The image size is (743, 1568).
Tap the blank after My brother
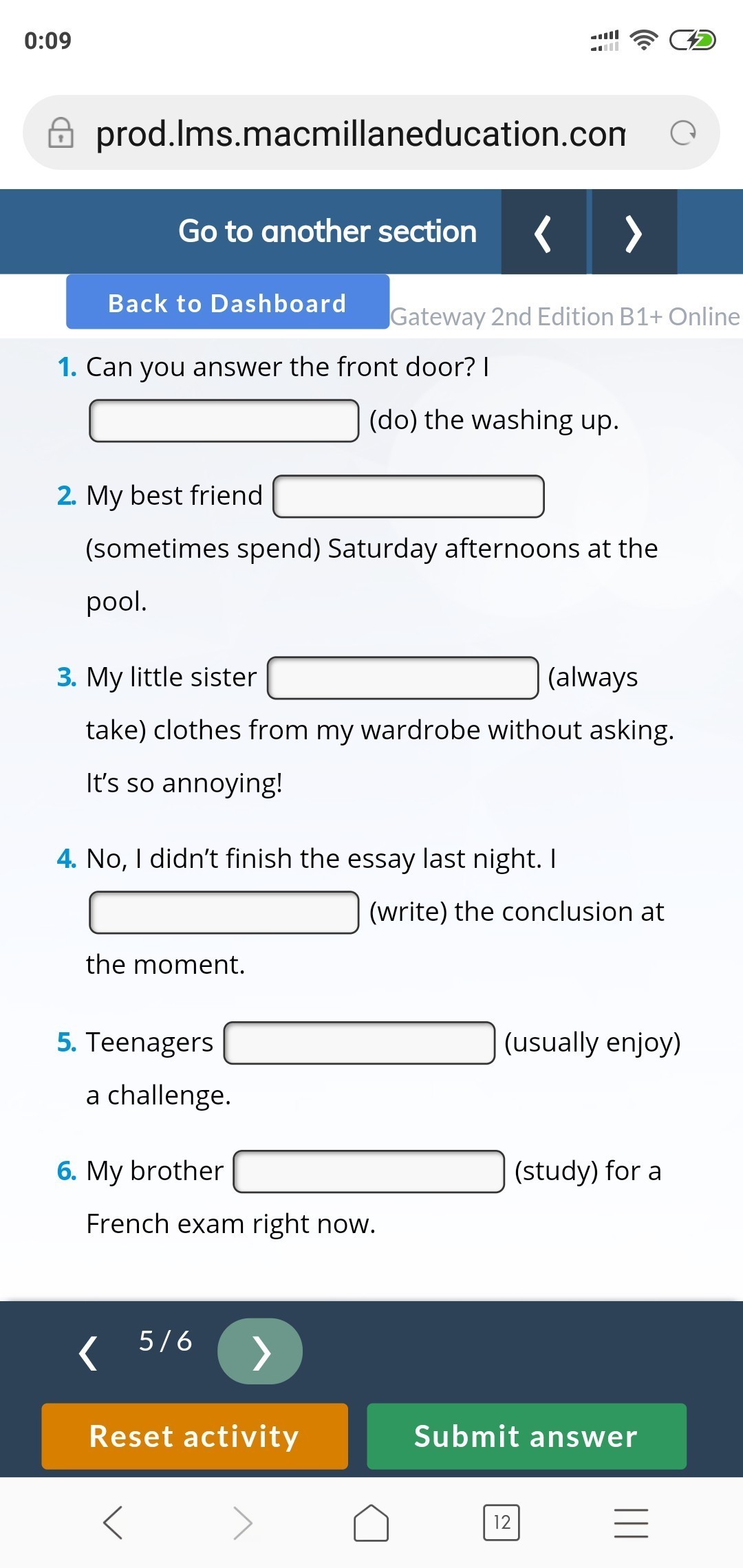point(369,1172)
